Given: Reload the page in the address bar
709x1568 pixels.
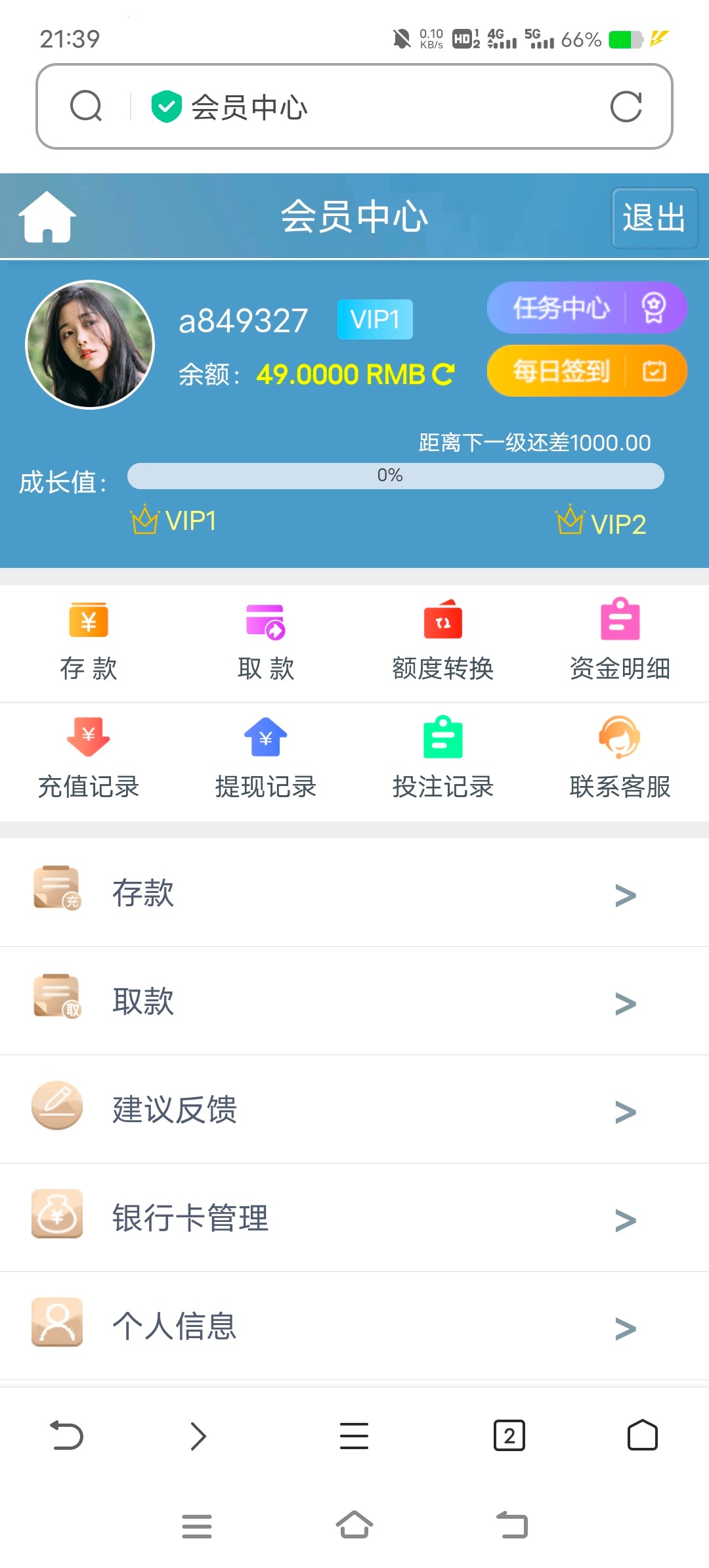Looking at the screenshot, I should 626,107.
